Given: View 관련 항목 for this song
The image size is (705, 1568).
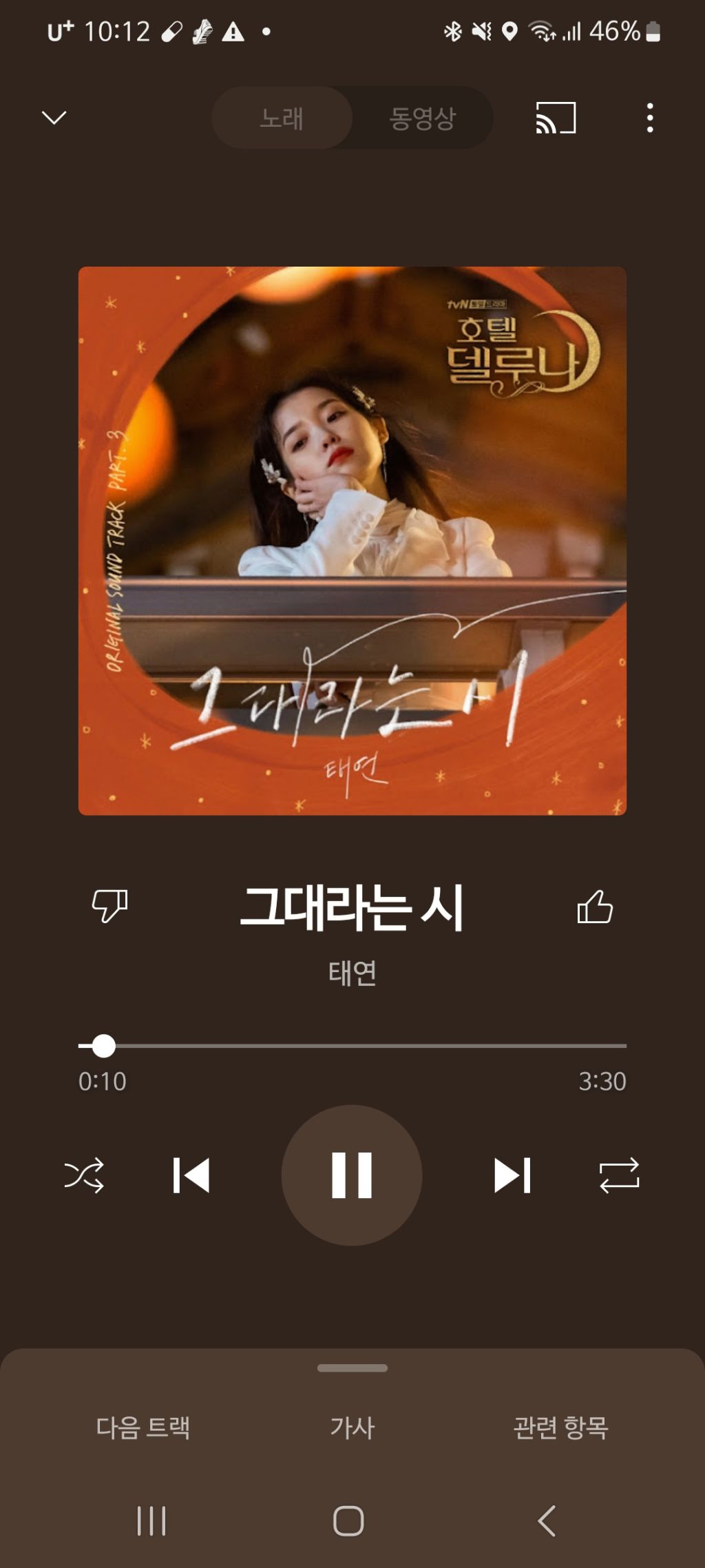Looking at the screenshot, I should (x=563, y=1428).
